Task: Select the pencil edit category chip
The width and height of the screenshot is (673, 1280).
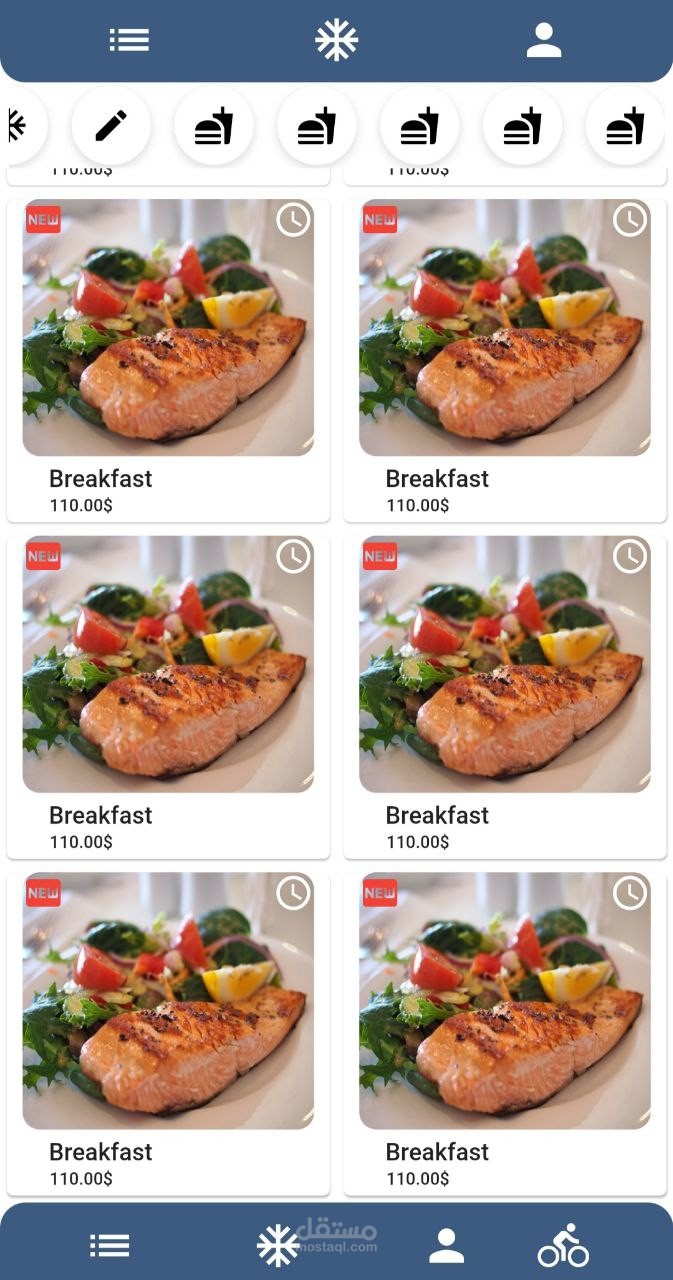Action: click(111, 126)
